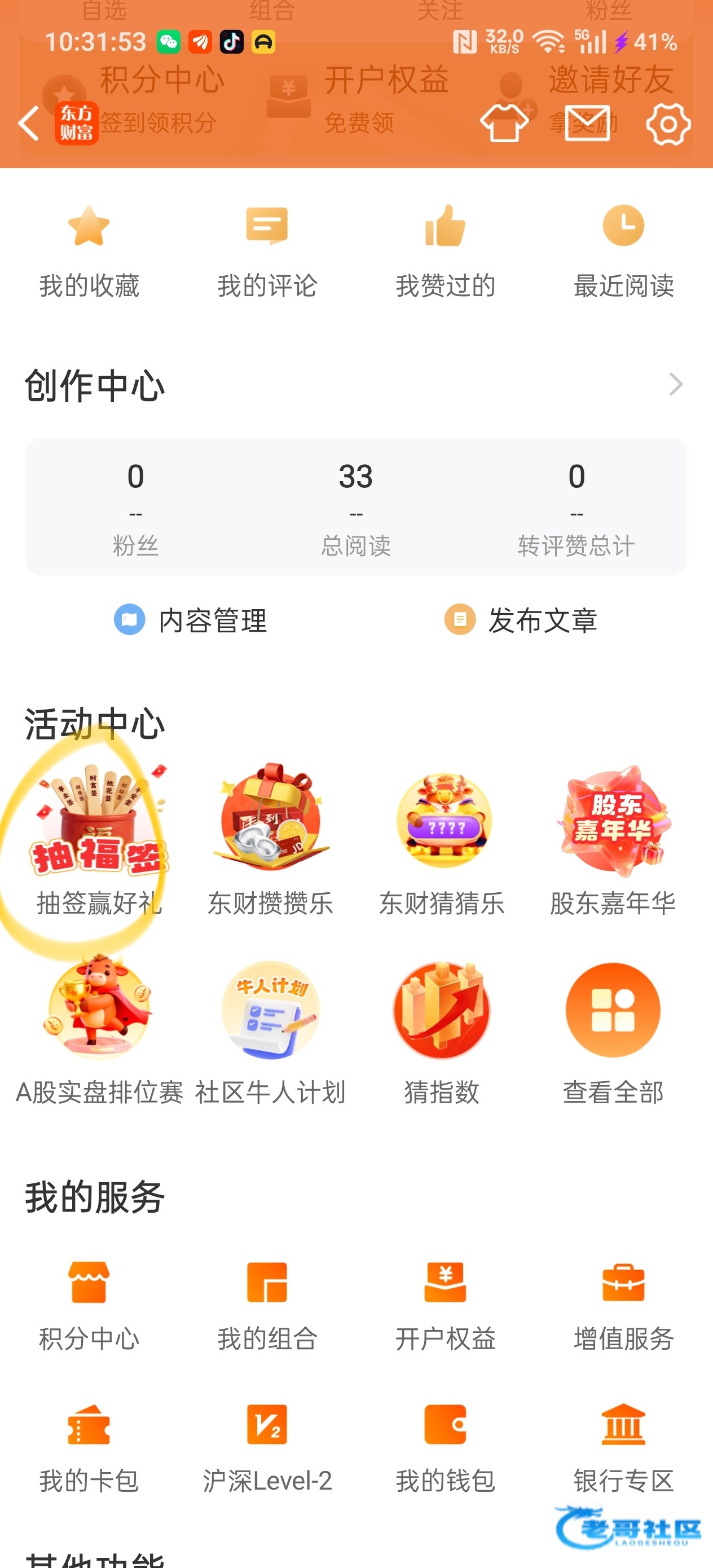Viewport: 713px width, 1568px height.
Task: Open the messages envelope icon
Action: point(587,124)
